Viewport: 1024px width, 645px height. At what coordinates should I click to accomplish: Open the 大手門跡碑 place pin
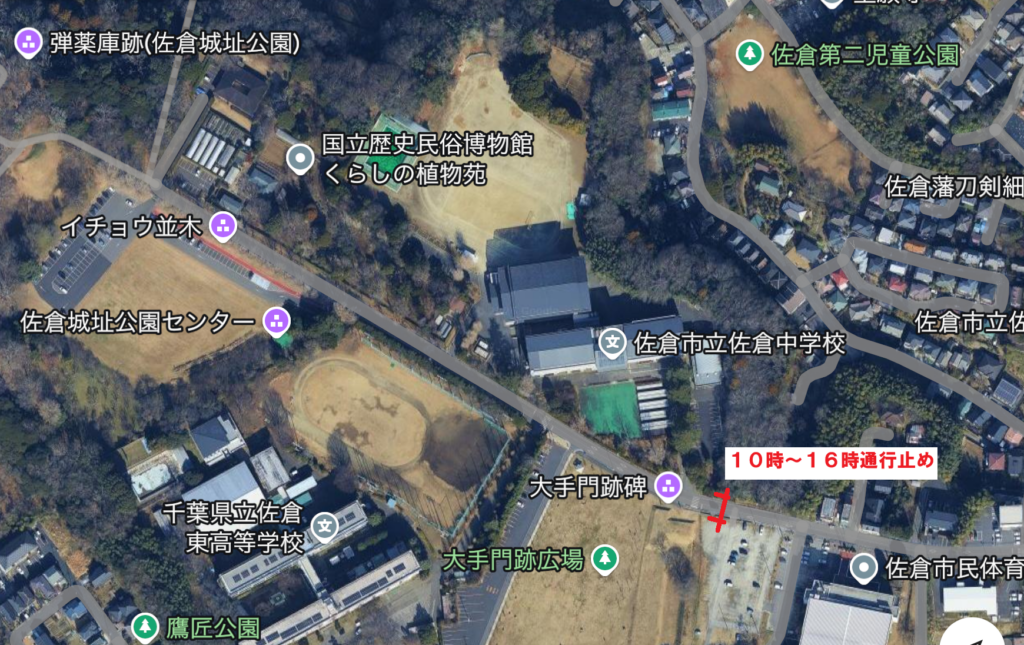(668, 488)
